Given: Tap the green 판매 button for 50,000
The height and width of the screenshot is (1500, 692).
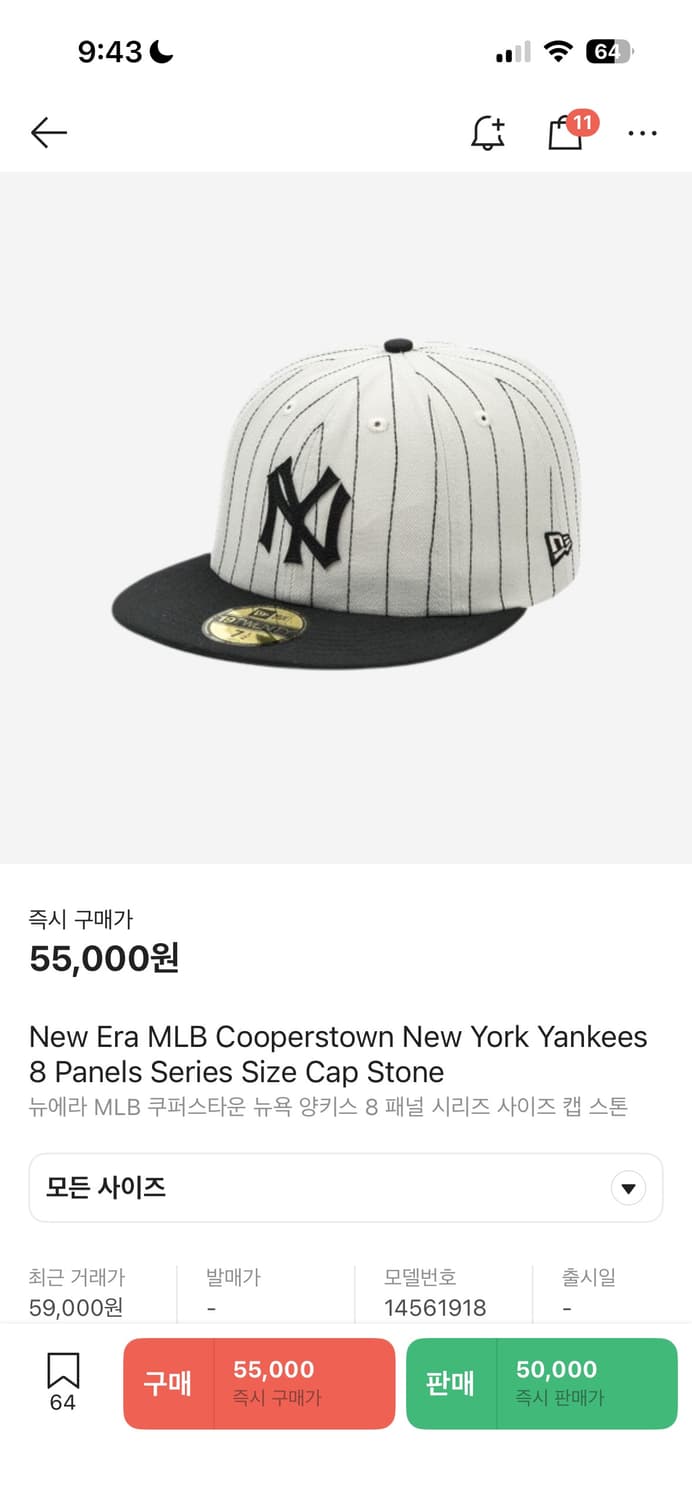Looking at the screenshot, I should pos(541,1383).
